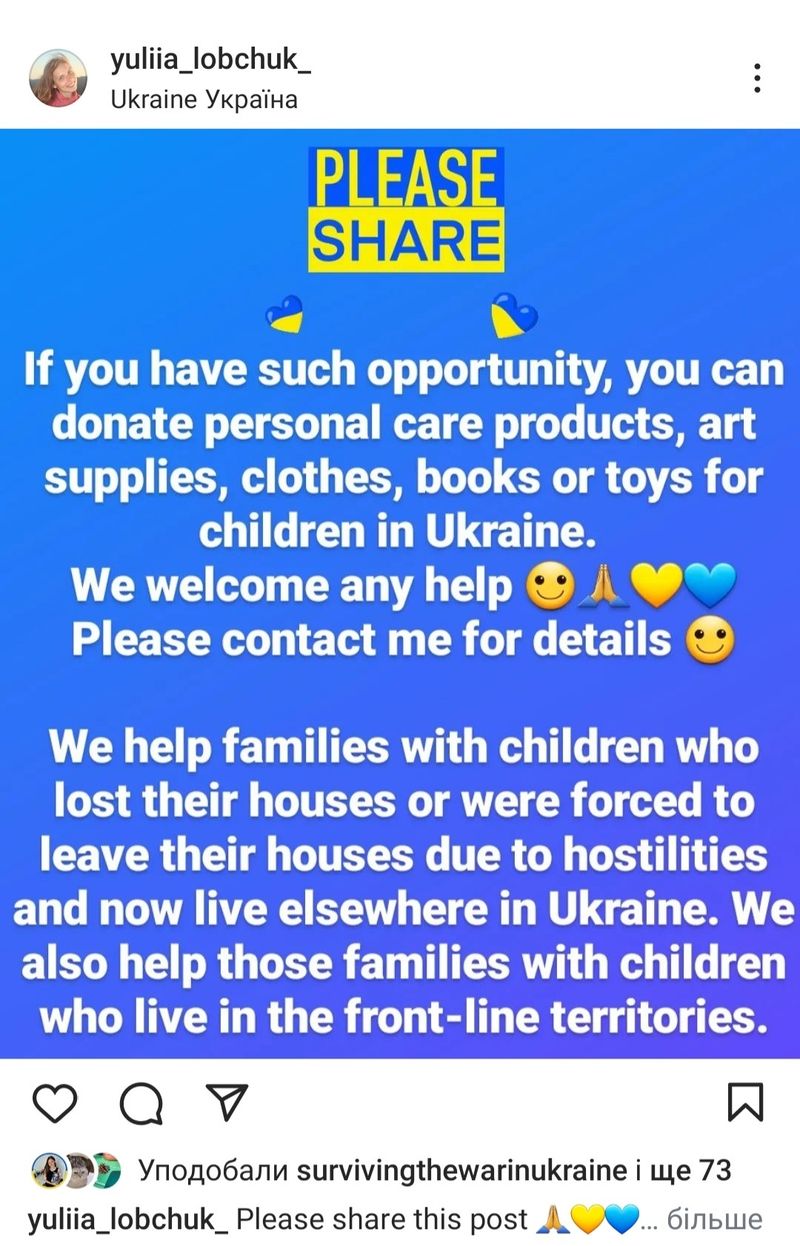800x1246 pixels.
Task: Open the yuliia_lobchuk_ username at post top
Action: pyautogui.click(x=210, y=61)
